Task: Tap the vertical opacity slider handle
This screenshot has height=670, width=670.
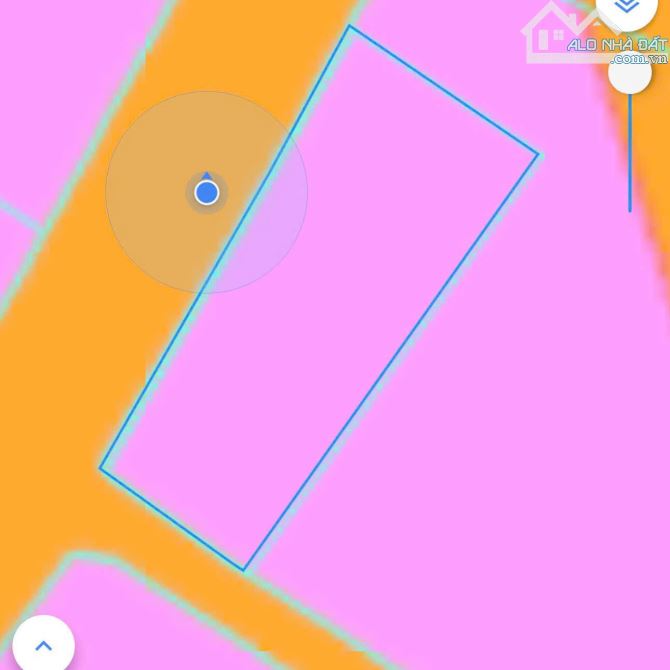Action: [x=630, y=73]
